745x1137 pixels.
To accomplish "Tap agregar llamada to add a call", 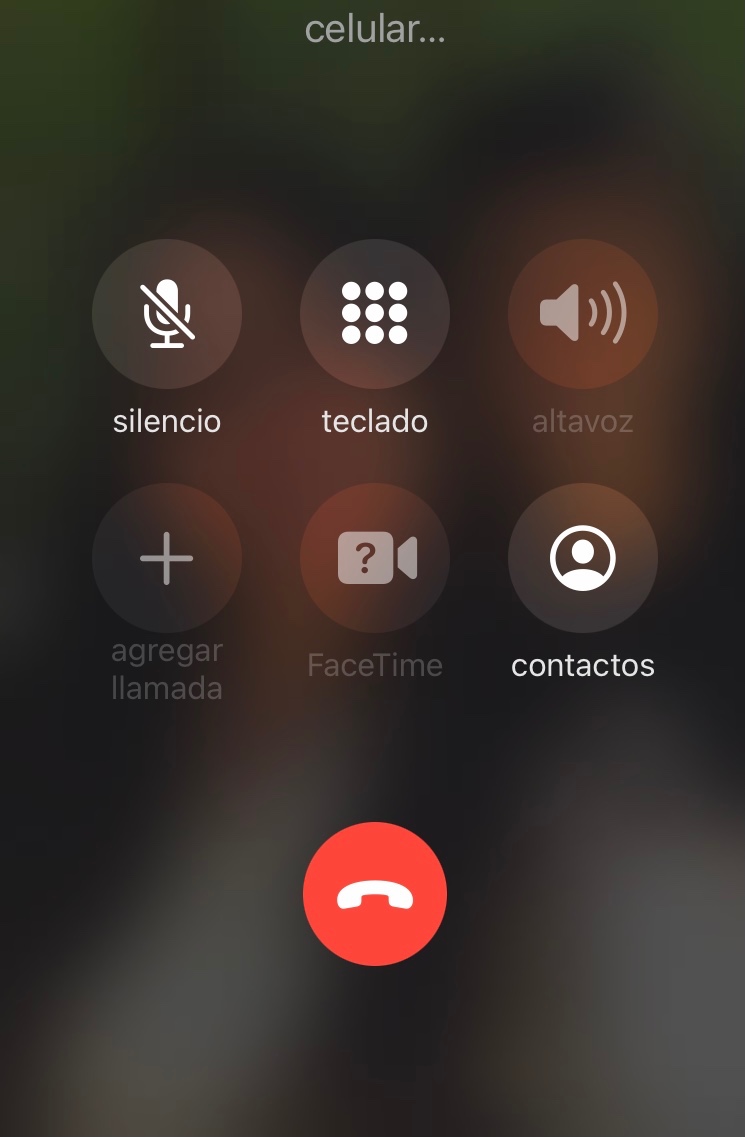I will coord(167,558).
